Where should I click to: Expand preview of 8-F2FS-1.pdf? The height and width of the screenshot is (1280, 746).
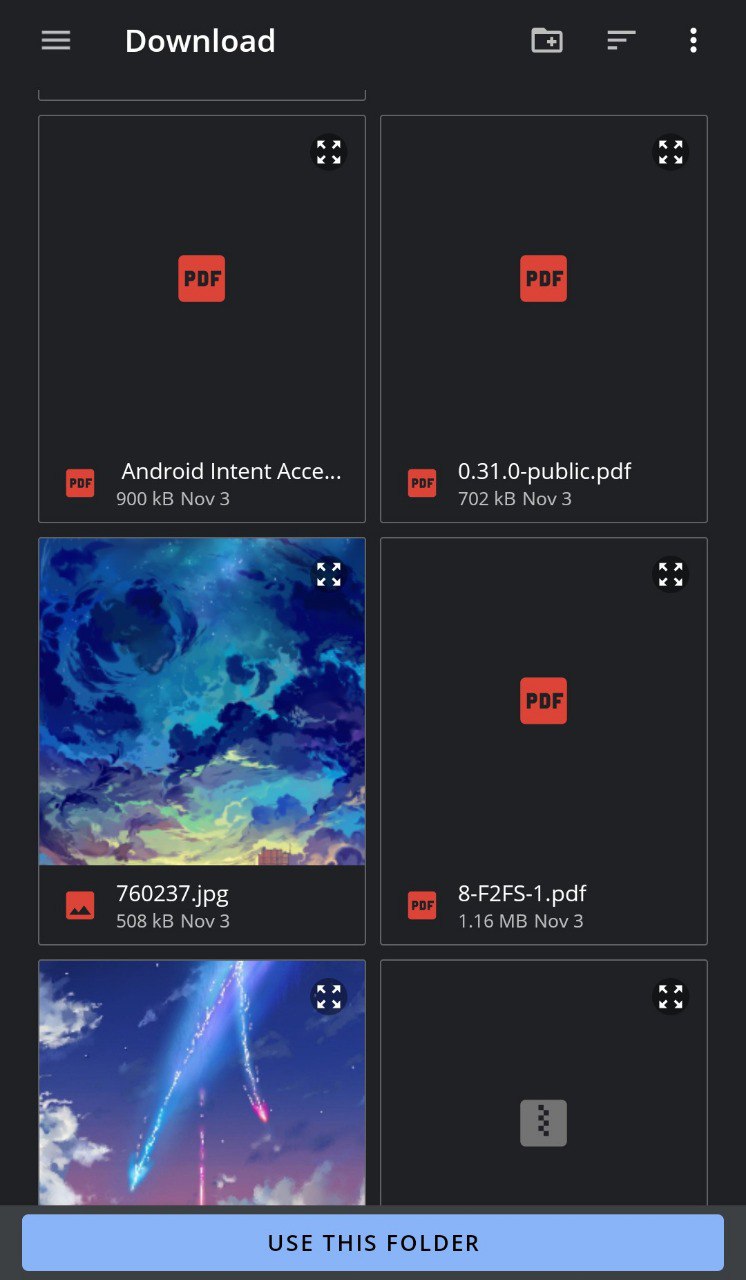(x=670, y=574)
